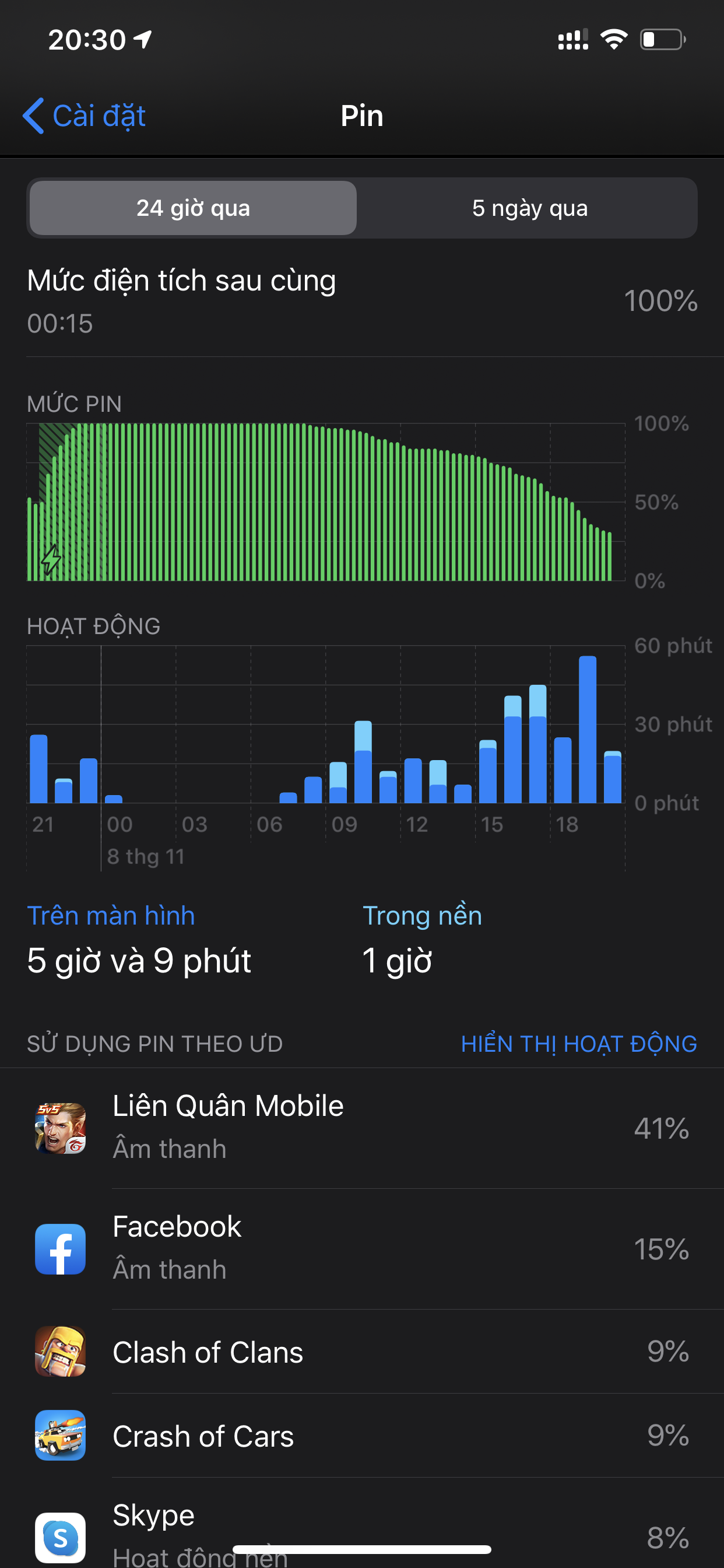Select the 18 o'clock bar in activity chart
Viewport: 724px width, 1568px height.
point(562,770)
